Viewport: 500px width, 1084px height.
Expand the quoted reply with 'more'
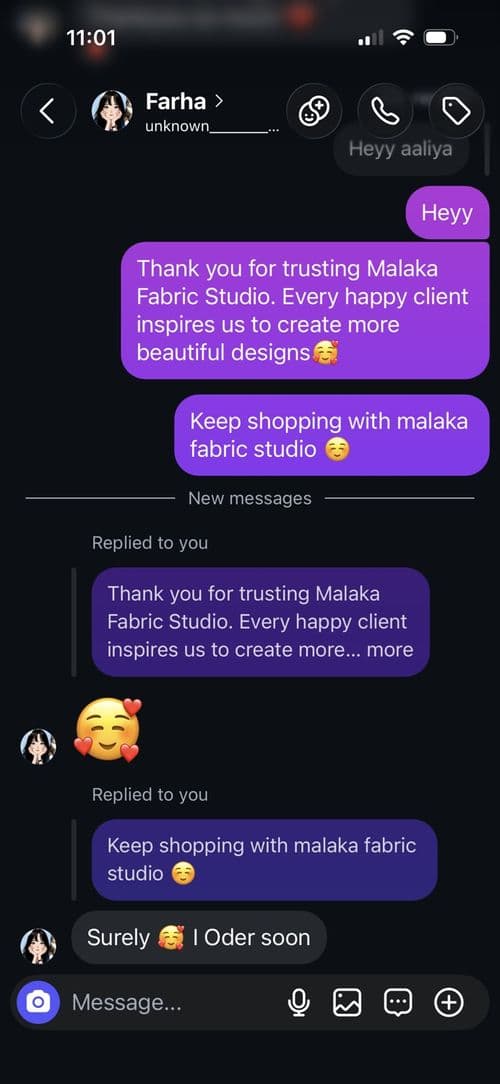pyautogui.click(x=390, y=650)
